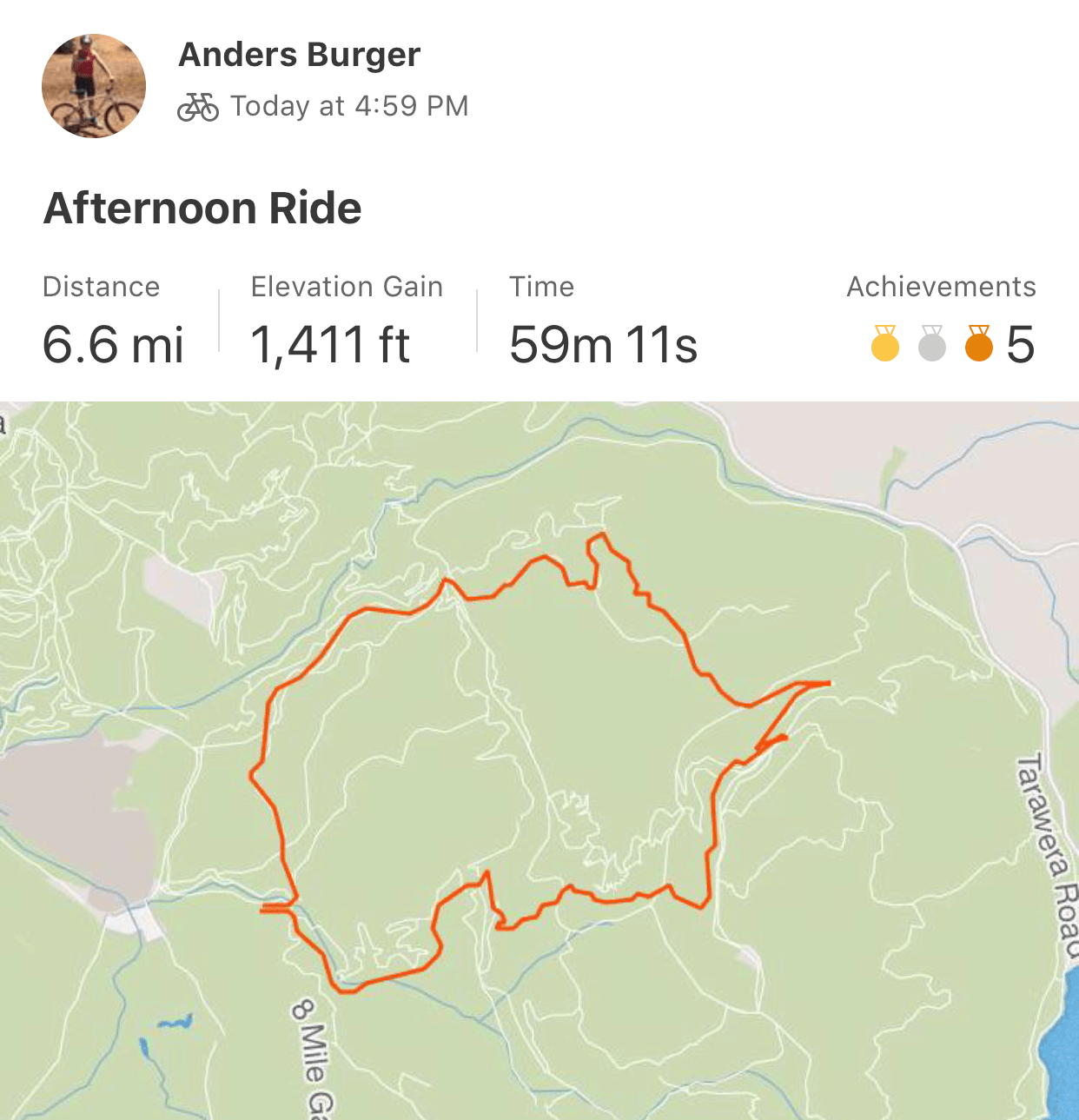
Task: Tap the athlete name Anders Burger
Action: (x=299, y=55)
